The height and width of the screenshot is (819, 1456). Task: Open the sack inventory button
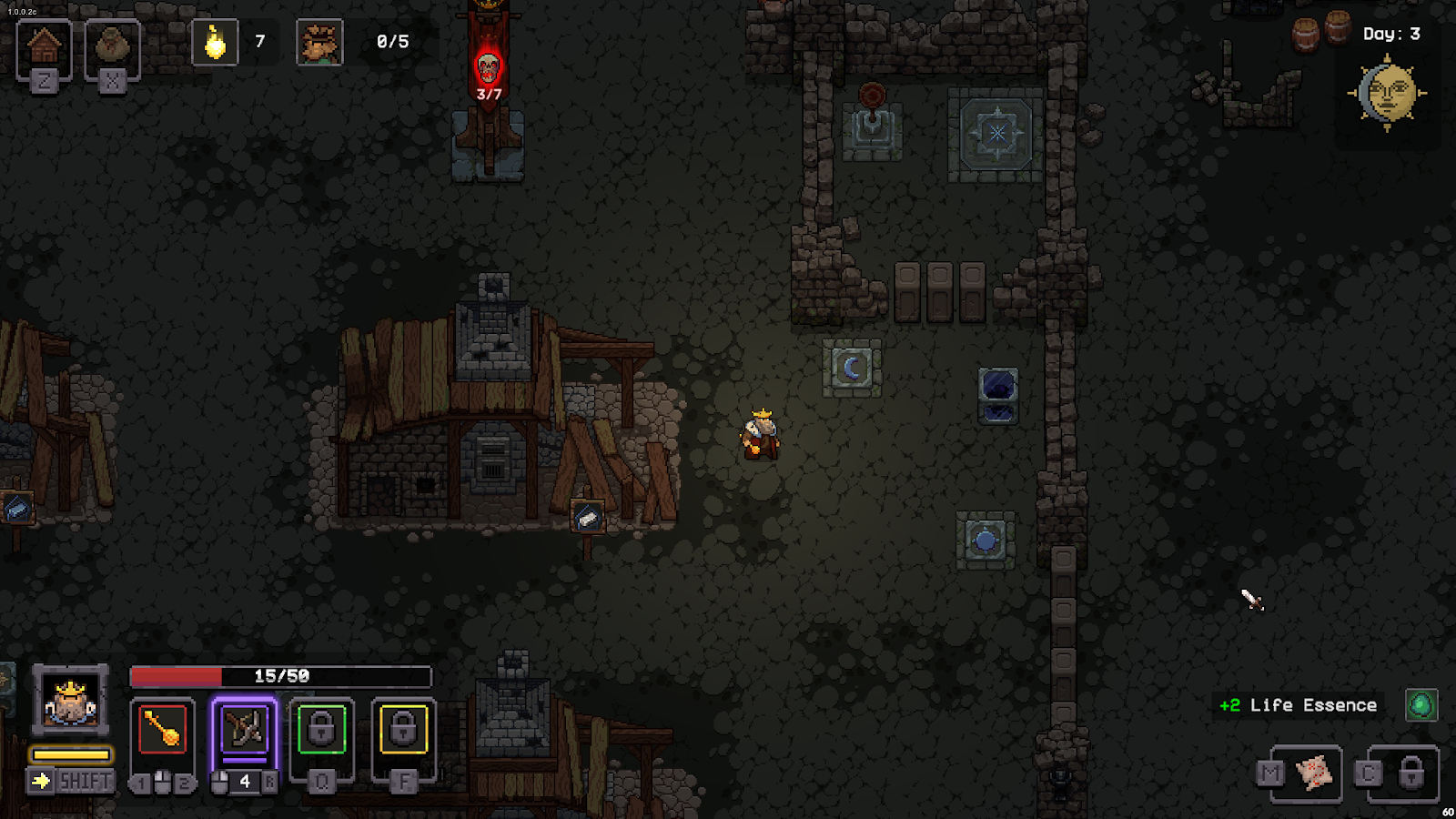tap(113, 45)
